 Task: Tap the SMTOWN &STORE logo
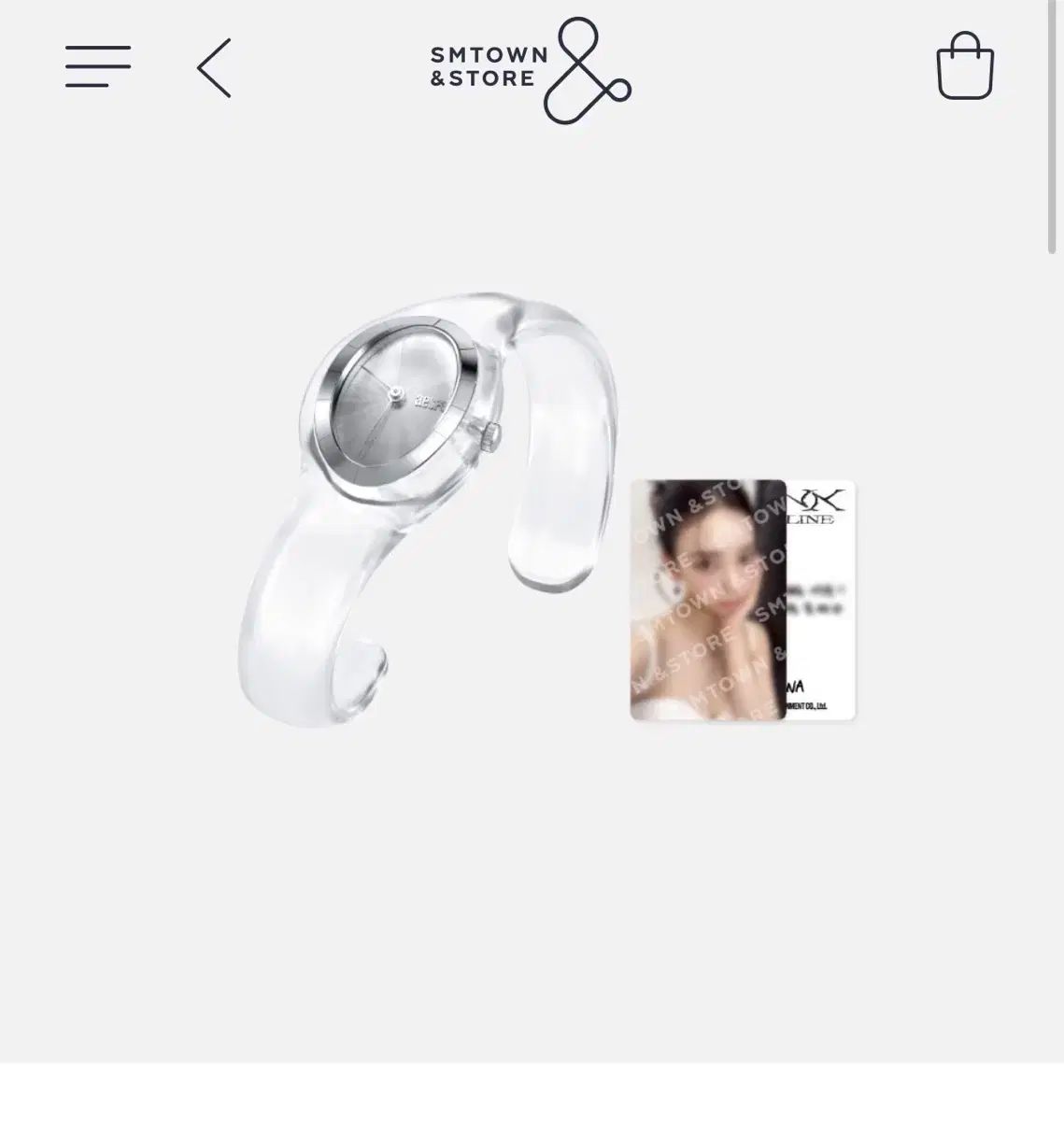(530, 70)
